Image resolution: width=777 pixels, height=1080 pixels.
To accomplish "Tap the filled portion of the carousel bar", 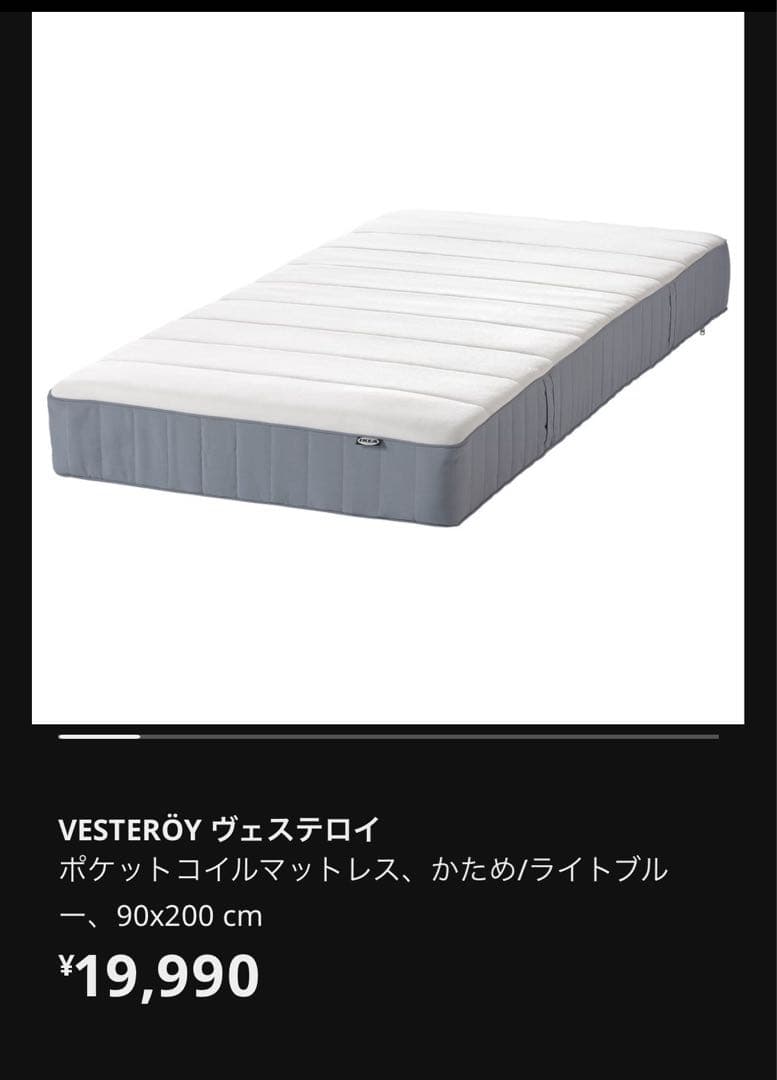I will coord(100,737).
